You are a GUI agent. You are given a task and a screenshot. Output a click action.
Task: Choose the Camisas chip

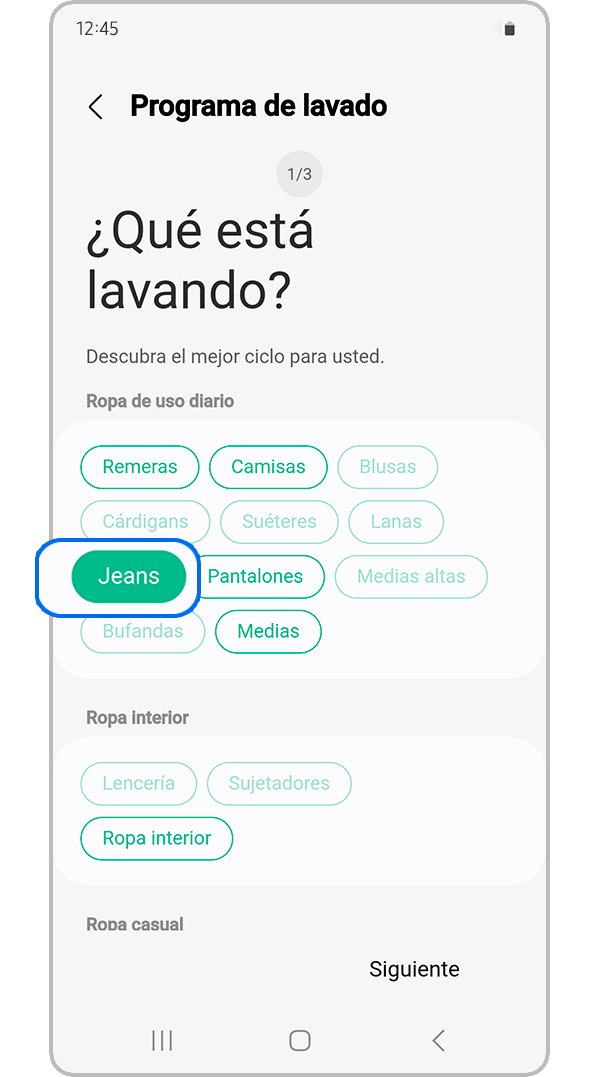[268, 467]
